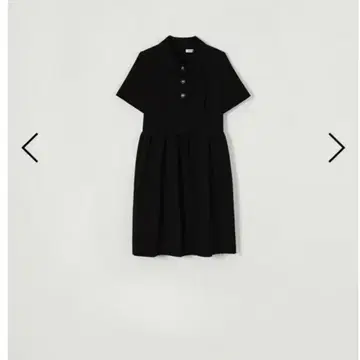
Task: Show the next product image
Action: pyautogui.click(x=336, y=148)
